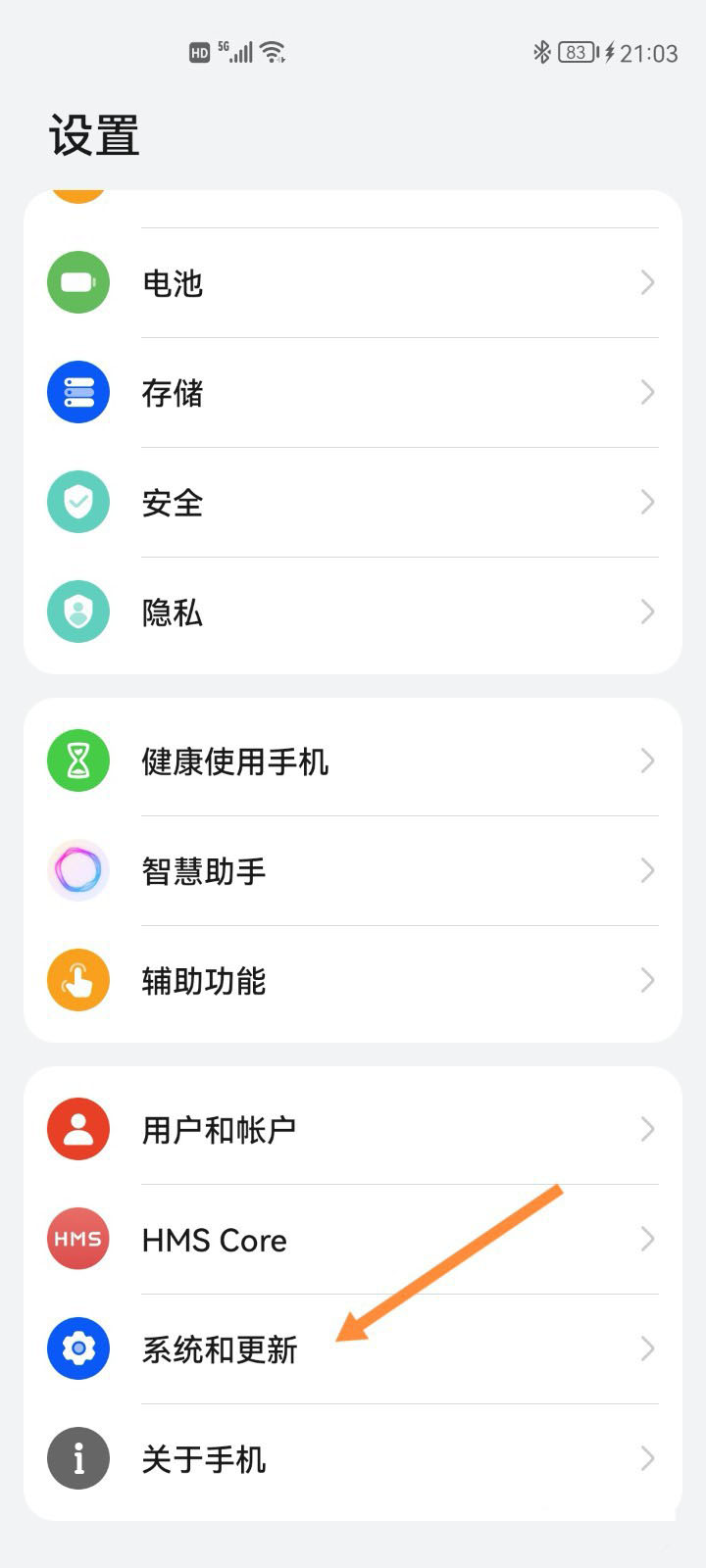
Task: Open 用户和帐户 users and accounts
Action: [x=353, y=1129]
